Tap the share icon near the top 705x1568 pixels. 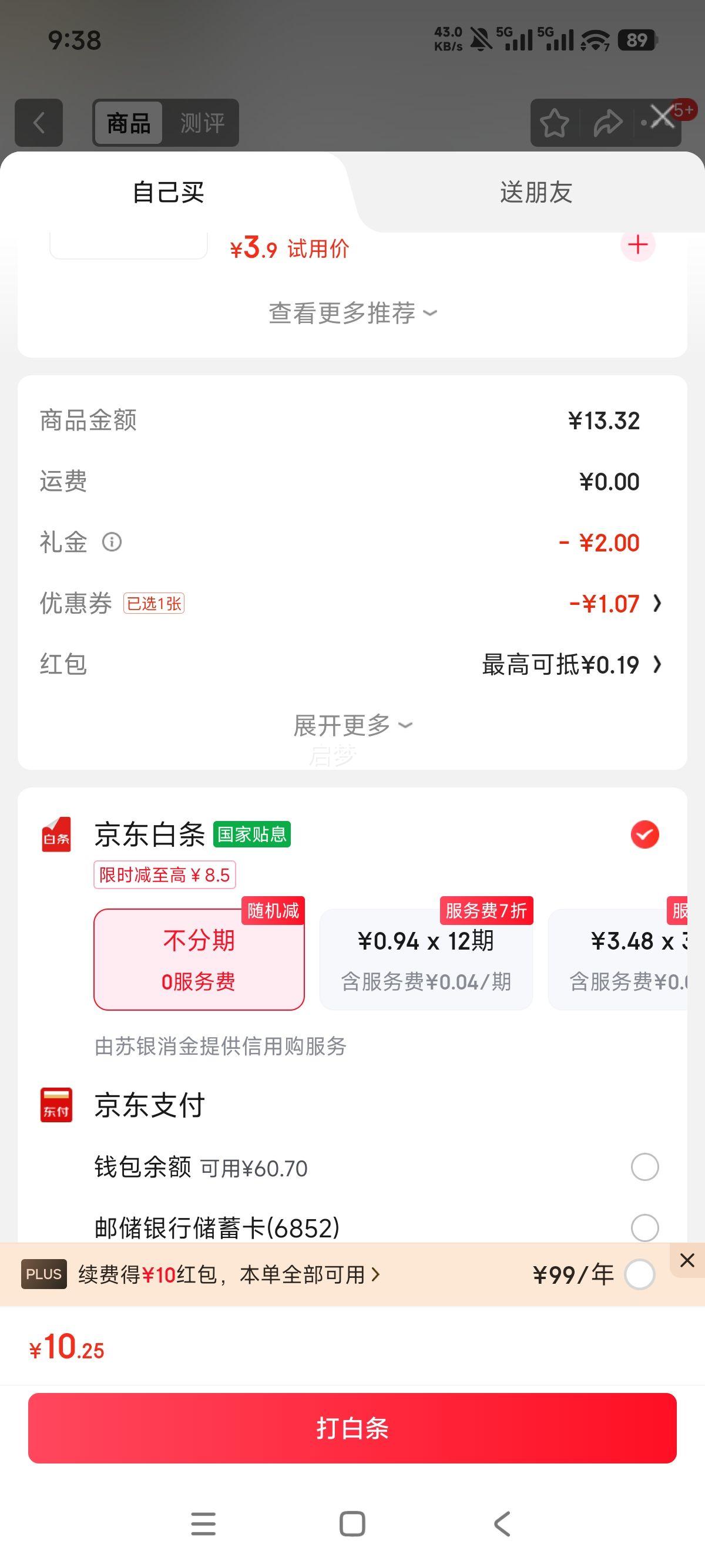(606, 123)
